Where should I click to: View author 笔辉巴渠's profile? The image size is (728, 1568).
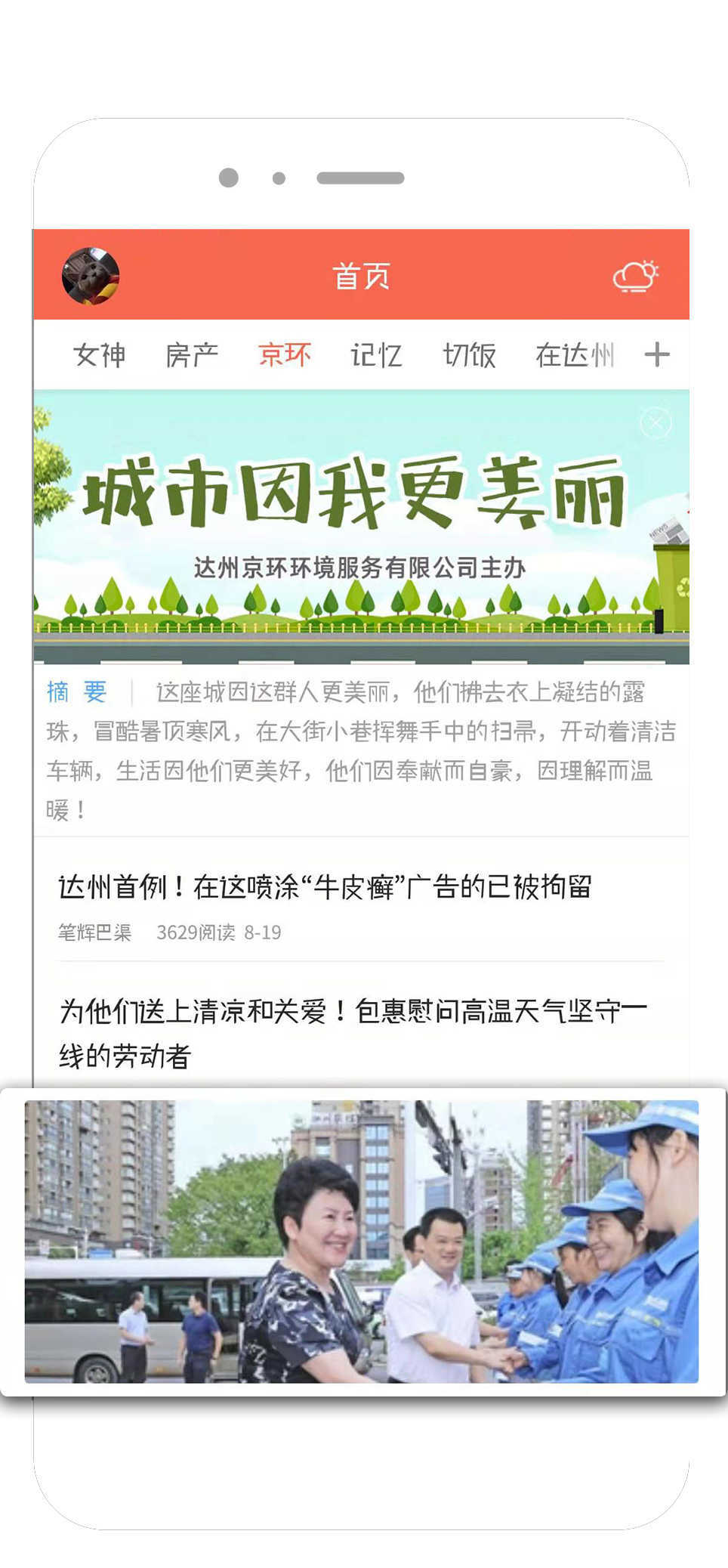pos(95,933)
